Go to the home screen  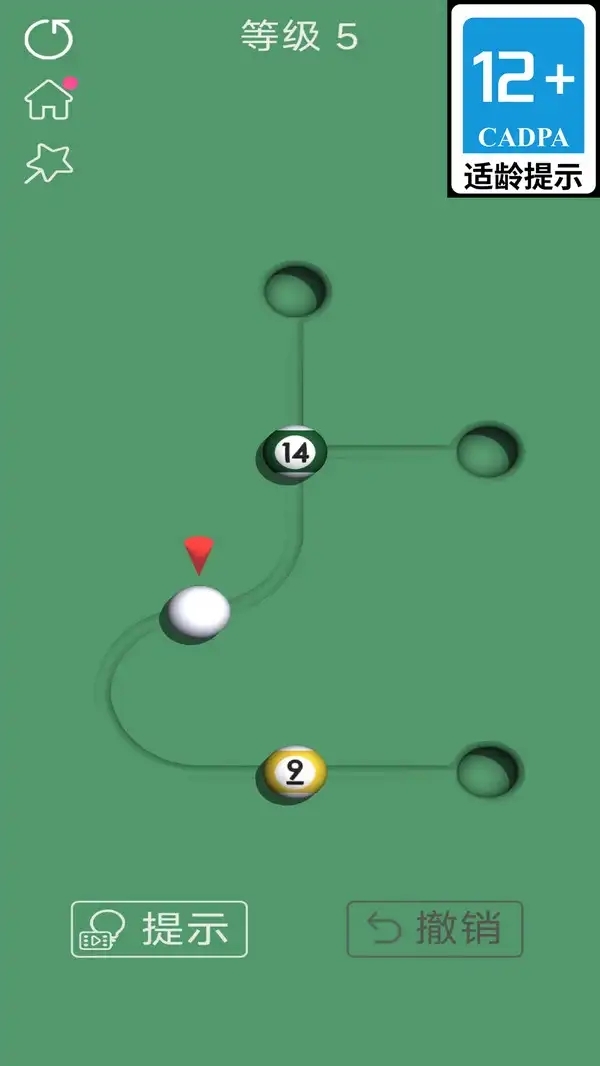coord(49,99)
